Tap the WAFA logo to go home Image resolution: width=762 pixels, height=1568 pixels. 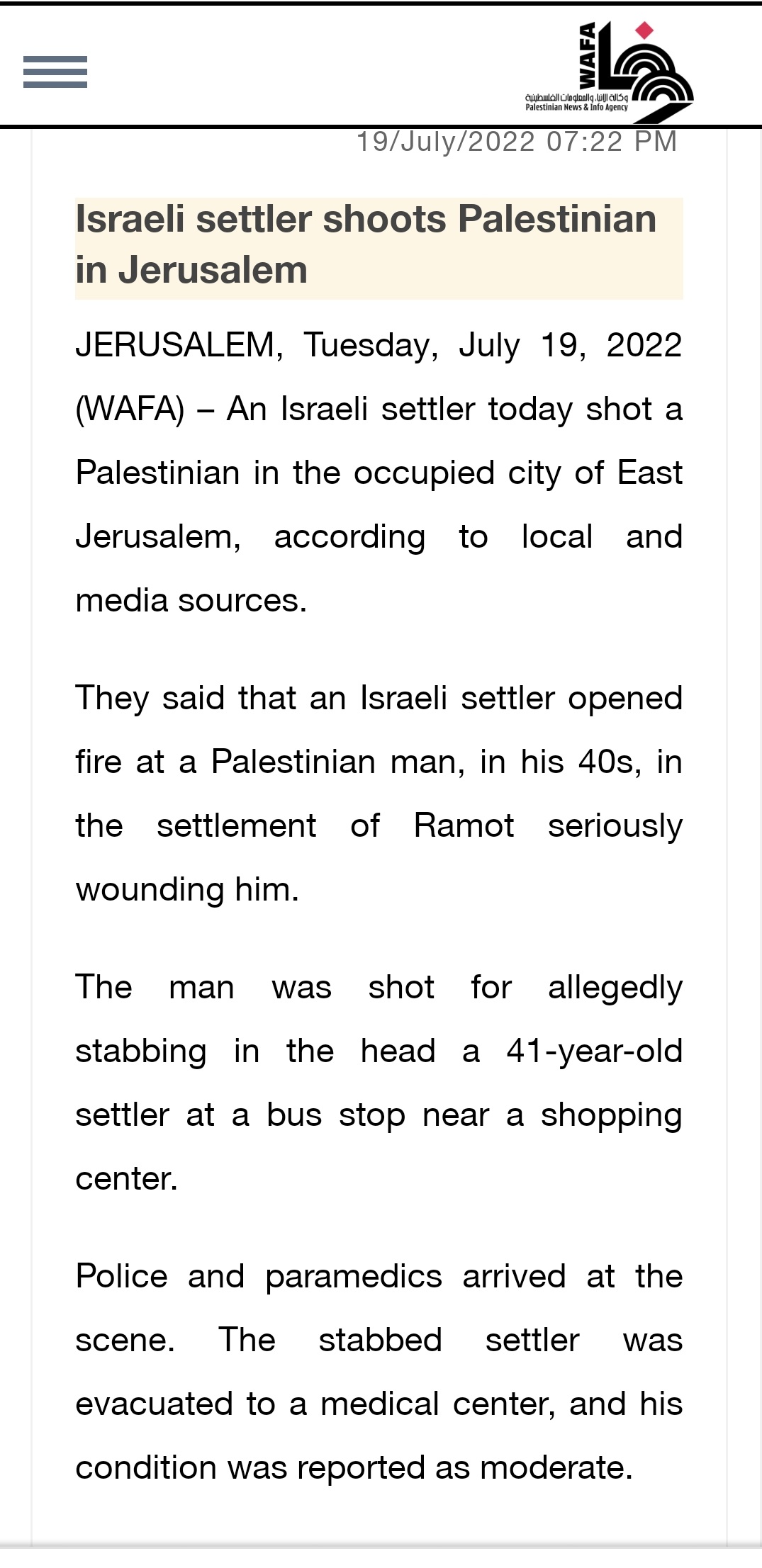(x=610, y=71)
